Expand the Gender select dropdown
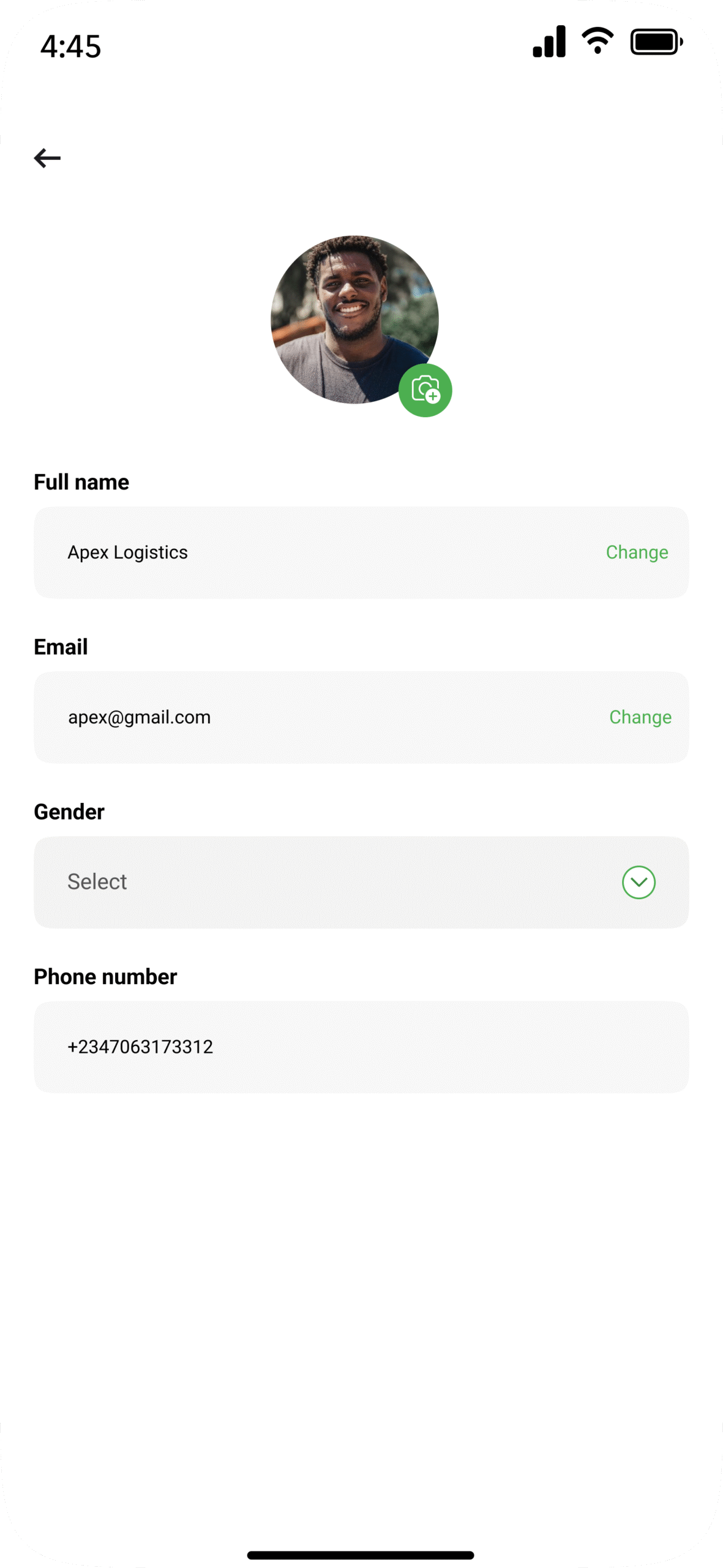Screen dimensions: 723x1568 pyautogui.click(x=361, y=882)
